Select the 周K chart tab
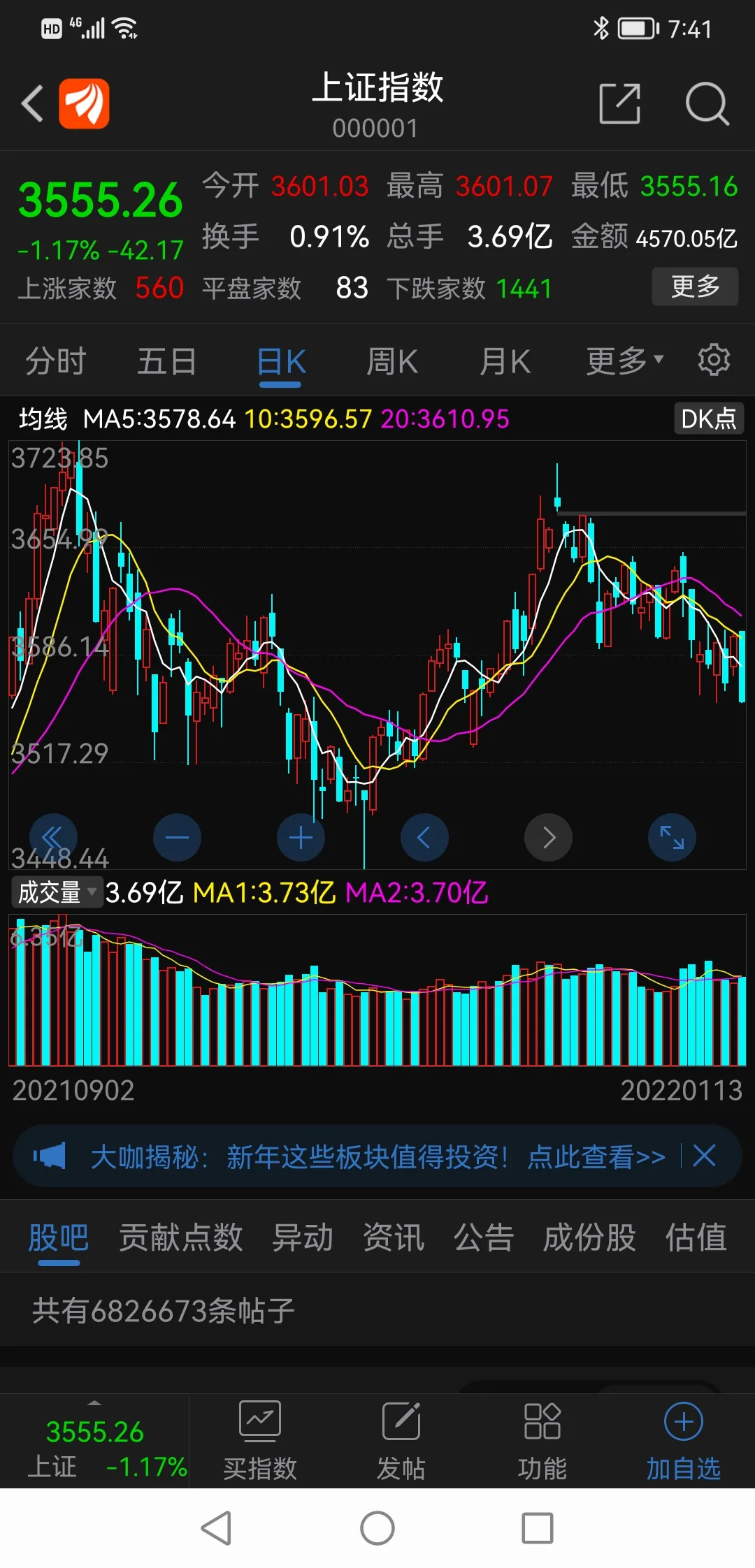The height and width of the screenshot is (1568, 755). [x=392, y=362]
